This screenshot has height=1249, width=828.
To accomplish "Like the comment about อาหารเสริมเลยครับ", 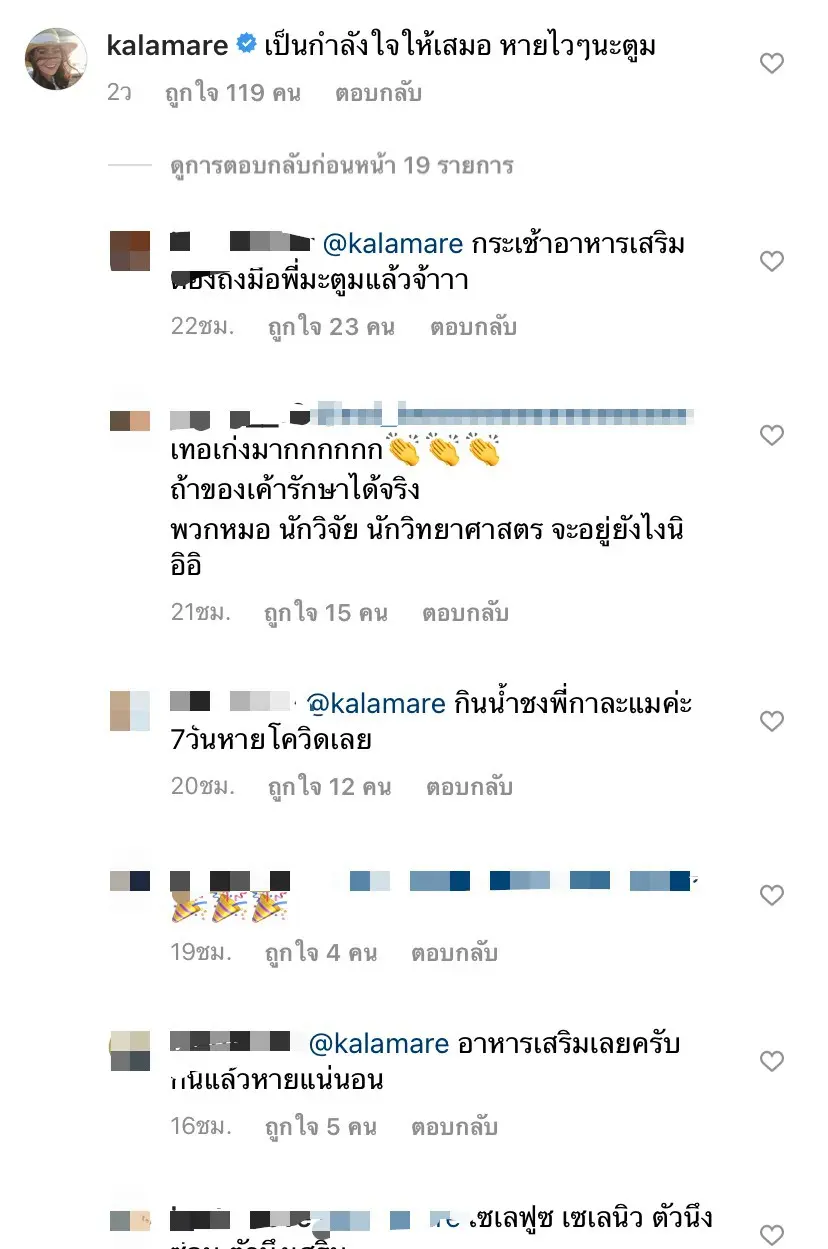I will click(771, 1061).
